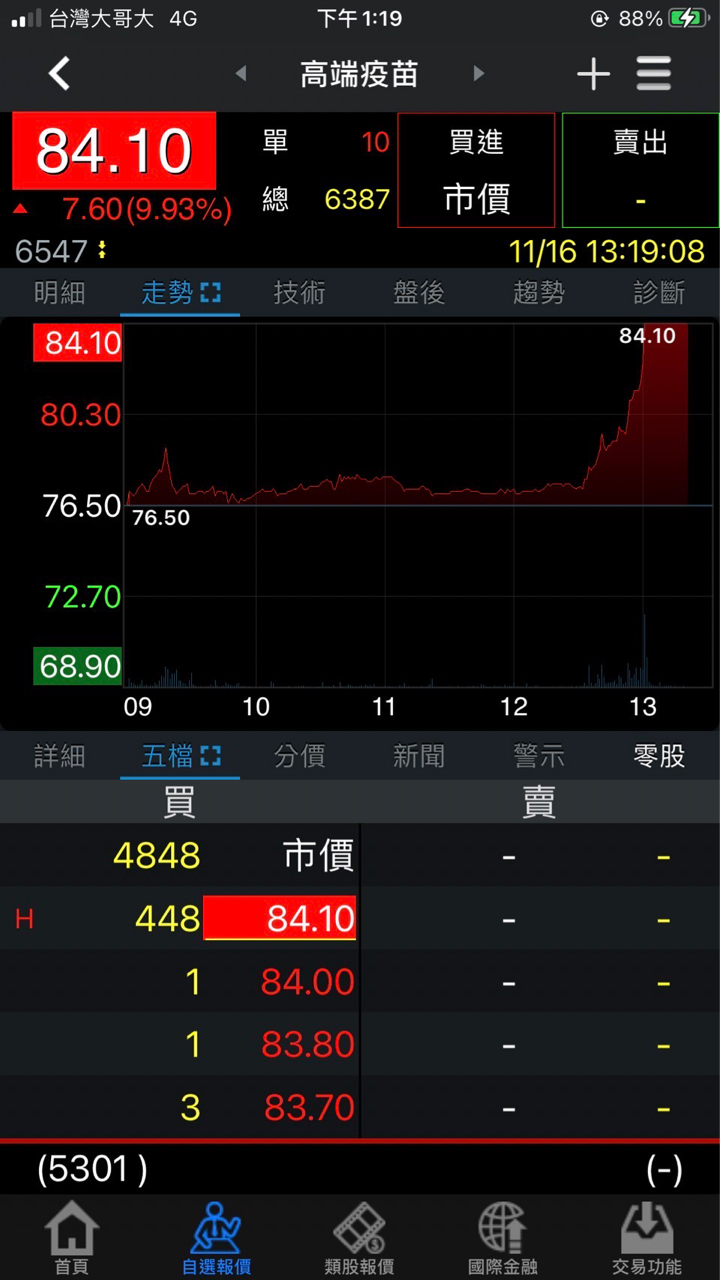Open the 盤後 tab

(x=419, y=293)
